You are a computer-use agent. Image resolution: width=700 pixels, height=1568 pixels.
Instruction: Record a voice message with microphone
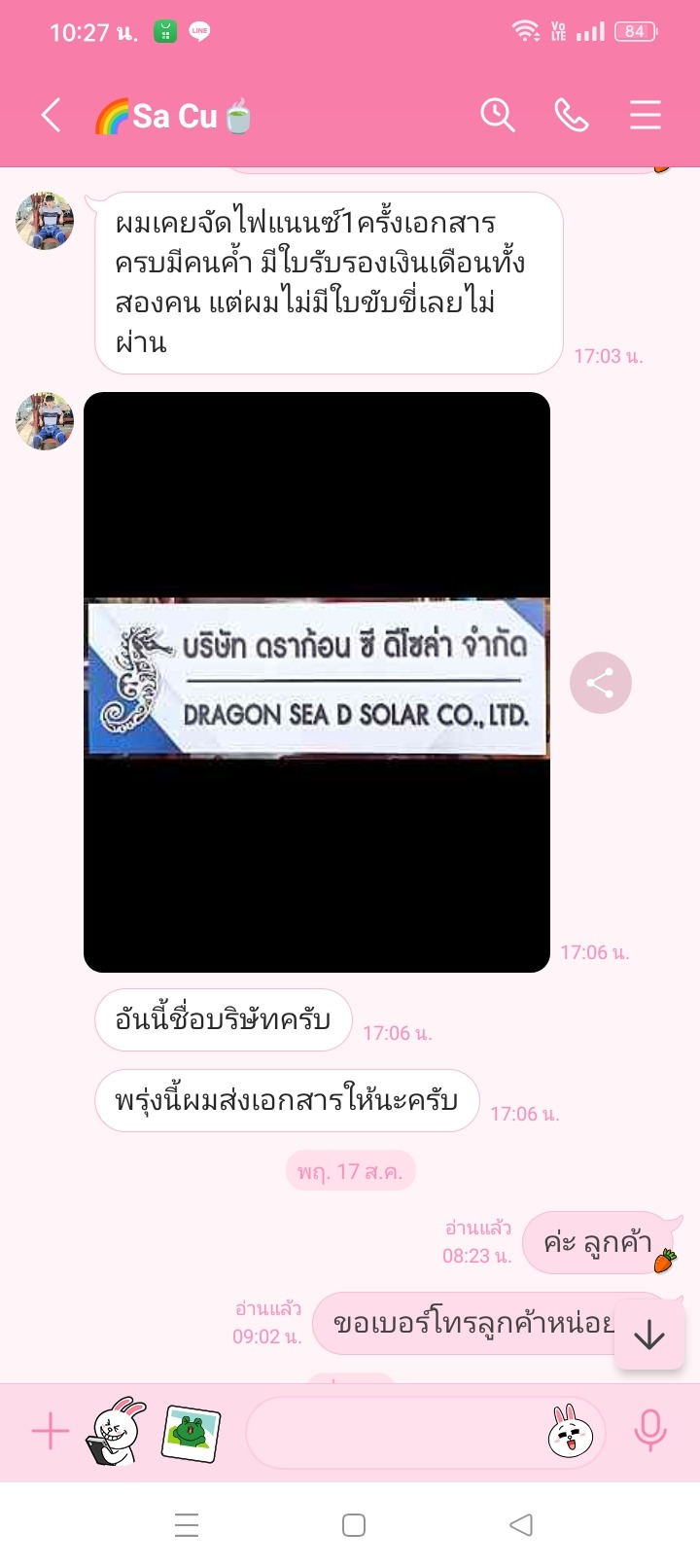pos(649,1432)
